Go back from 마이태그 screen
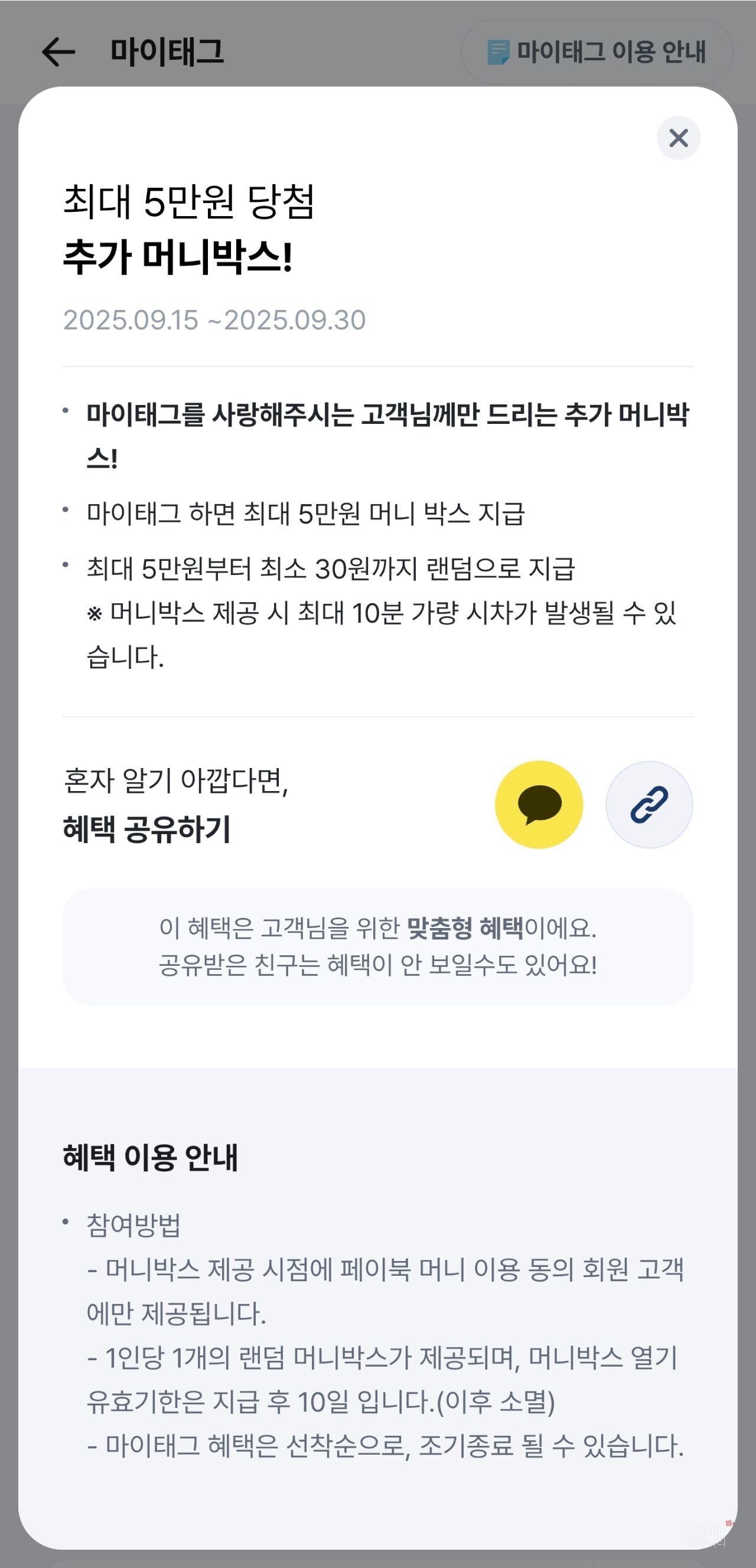This screenshot has height=1568, width=756. [x=58, y=52]
